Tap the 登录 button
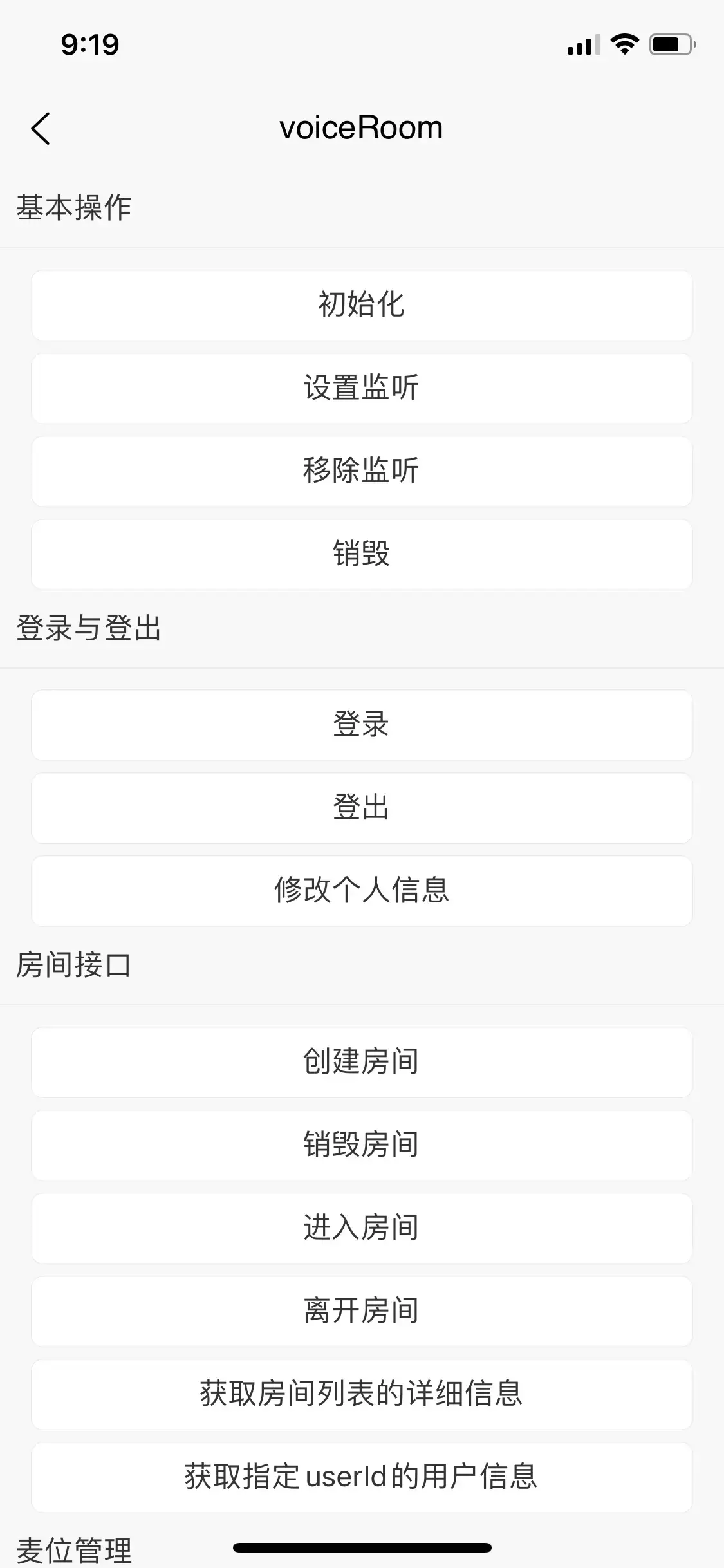This screenshot has width=724, height=1568. [362, 725]
